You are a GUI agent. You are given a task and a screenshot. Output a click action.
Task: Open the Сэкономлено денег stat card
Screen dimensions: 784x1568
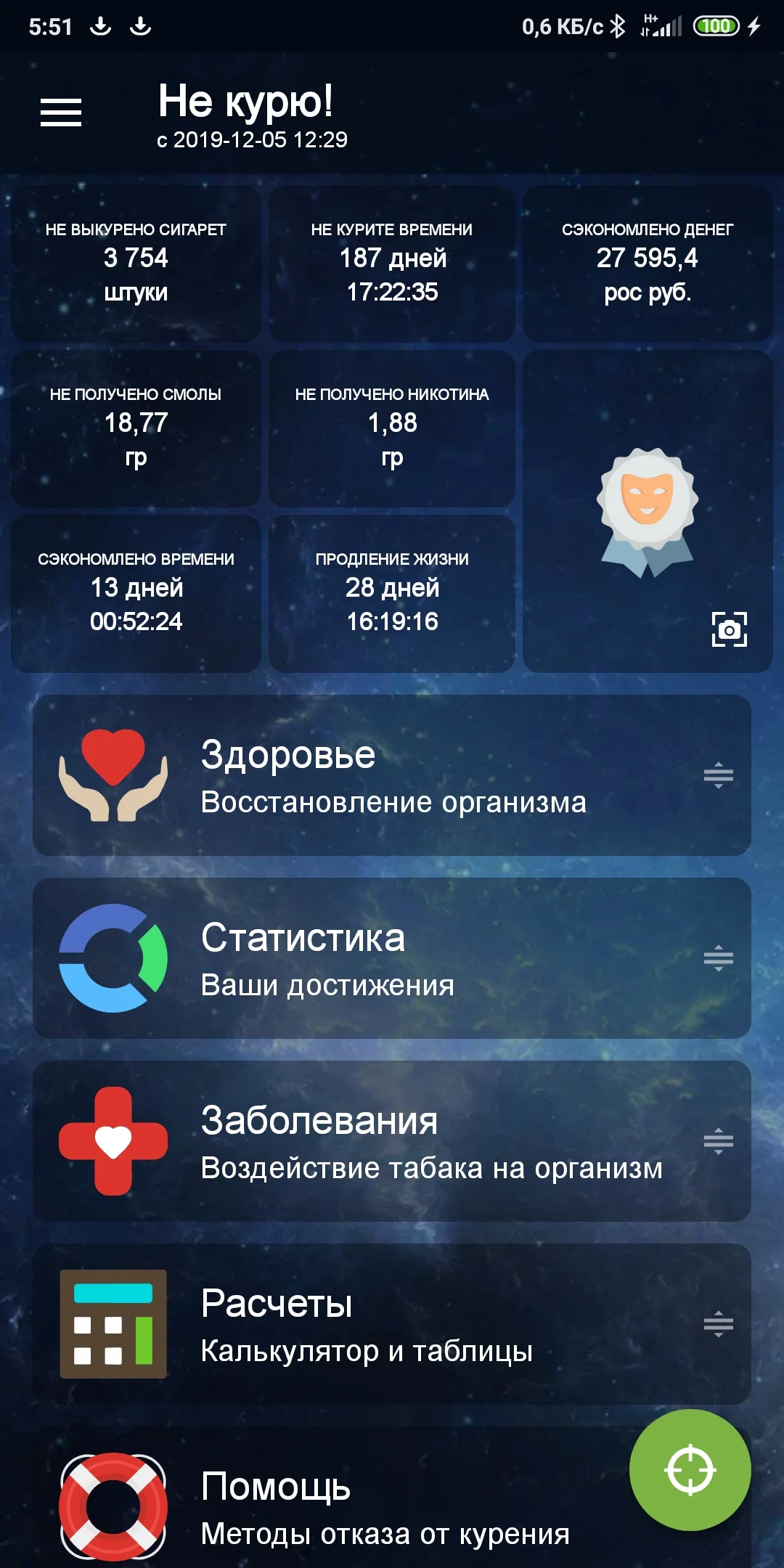click(648, 265)
